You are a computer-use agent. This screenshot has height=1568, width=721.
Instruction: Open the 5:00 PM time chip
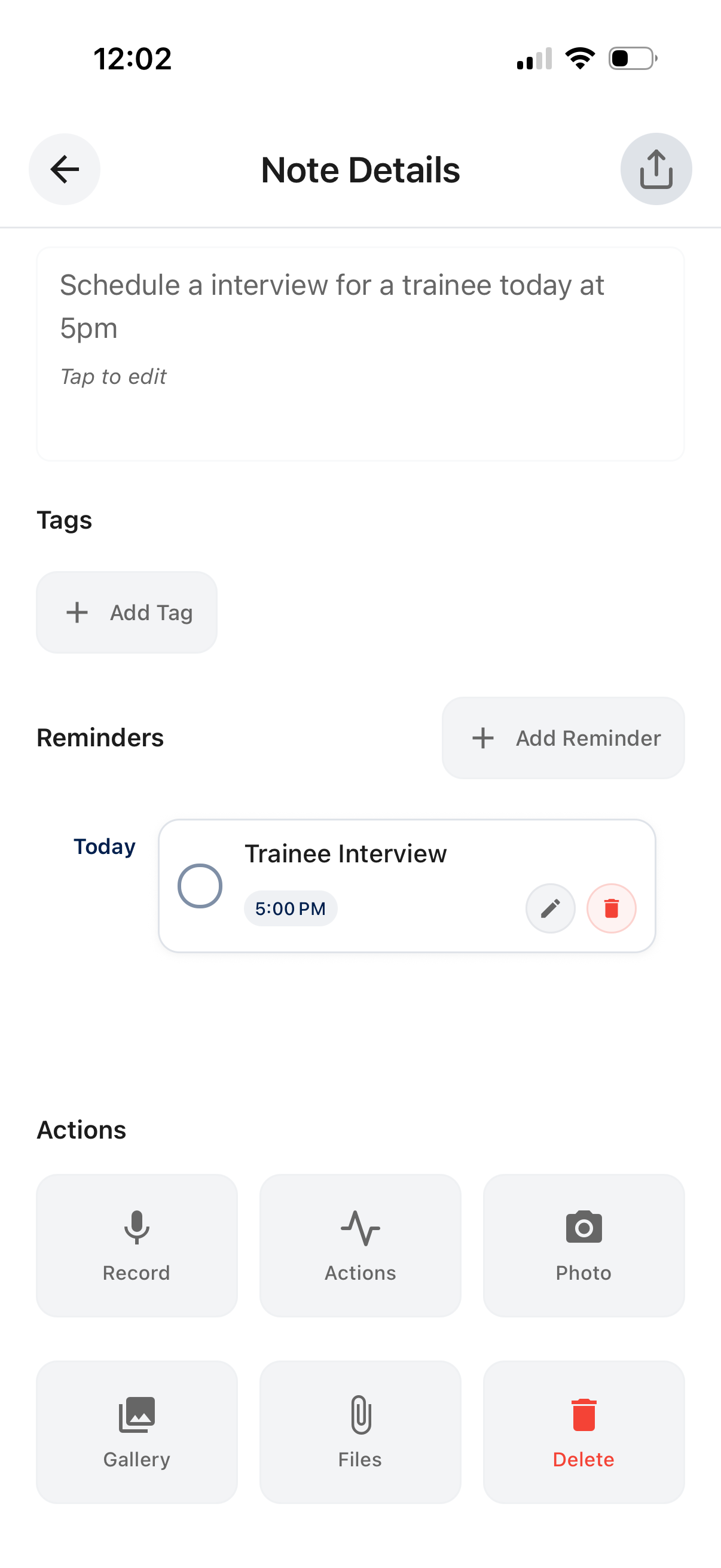click(x=290, y=908)
